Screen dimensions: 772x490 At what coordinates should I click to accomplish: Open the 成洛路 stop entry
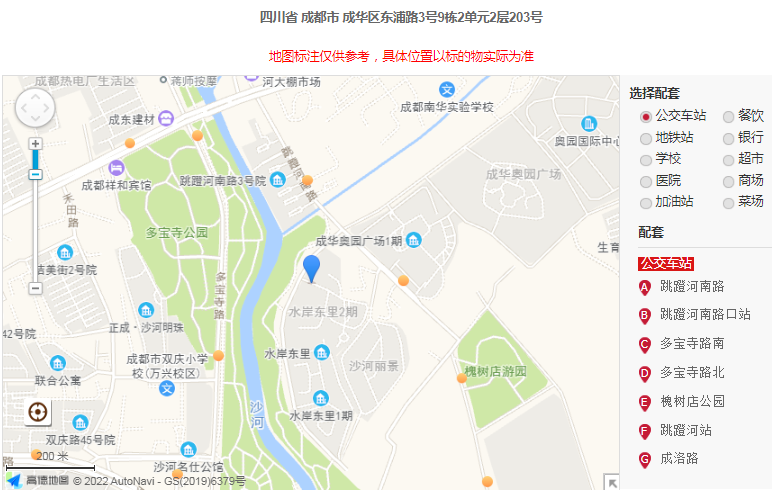[x=678, y=459]
